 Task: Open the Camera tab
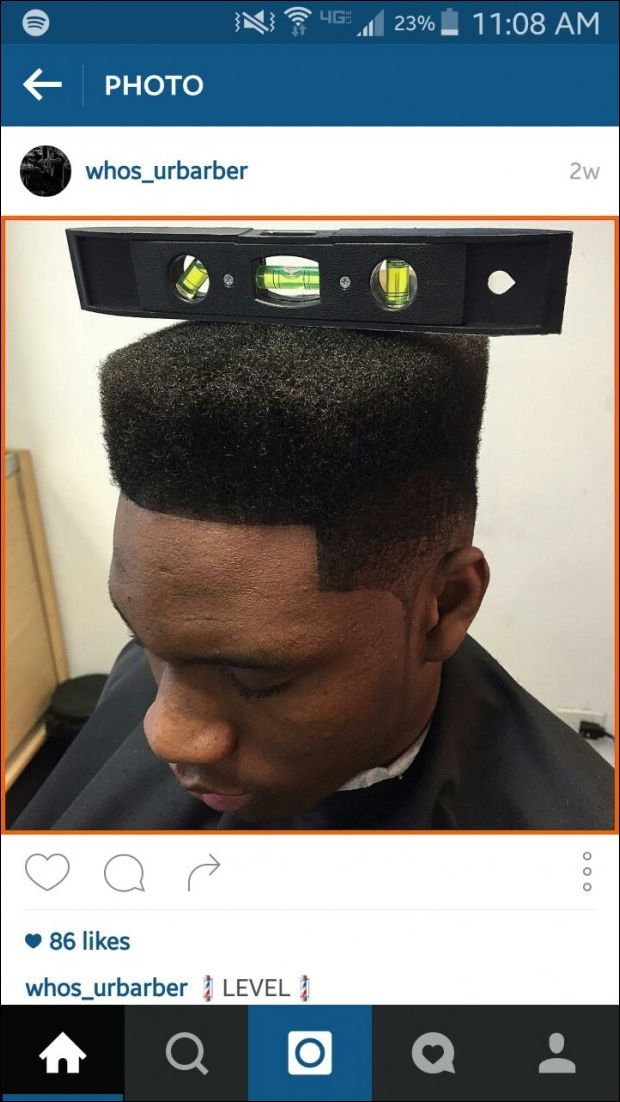point(310,1053)
